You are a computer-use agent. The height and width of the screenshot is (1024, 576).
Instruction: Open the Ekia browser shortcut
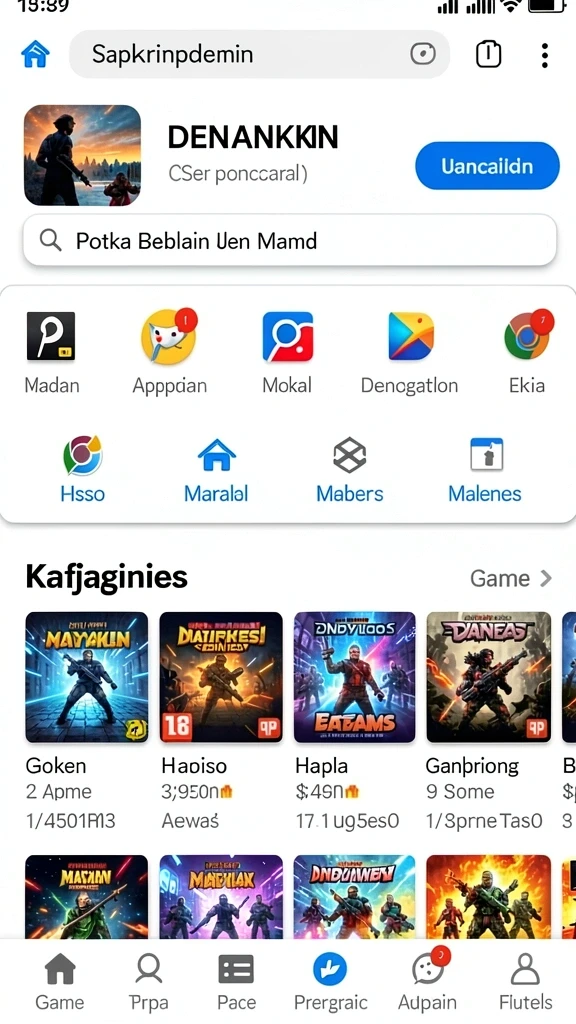(528, 353)
